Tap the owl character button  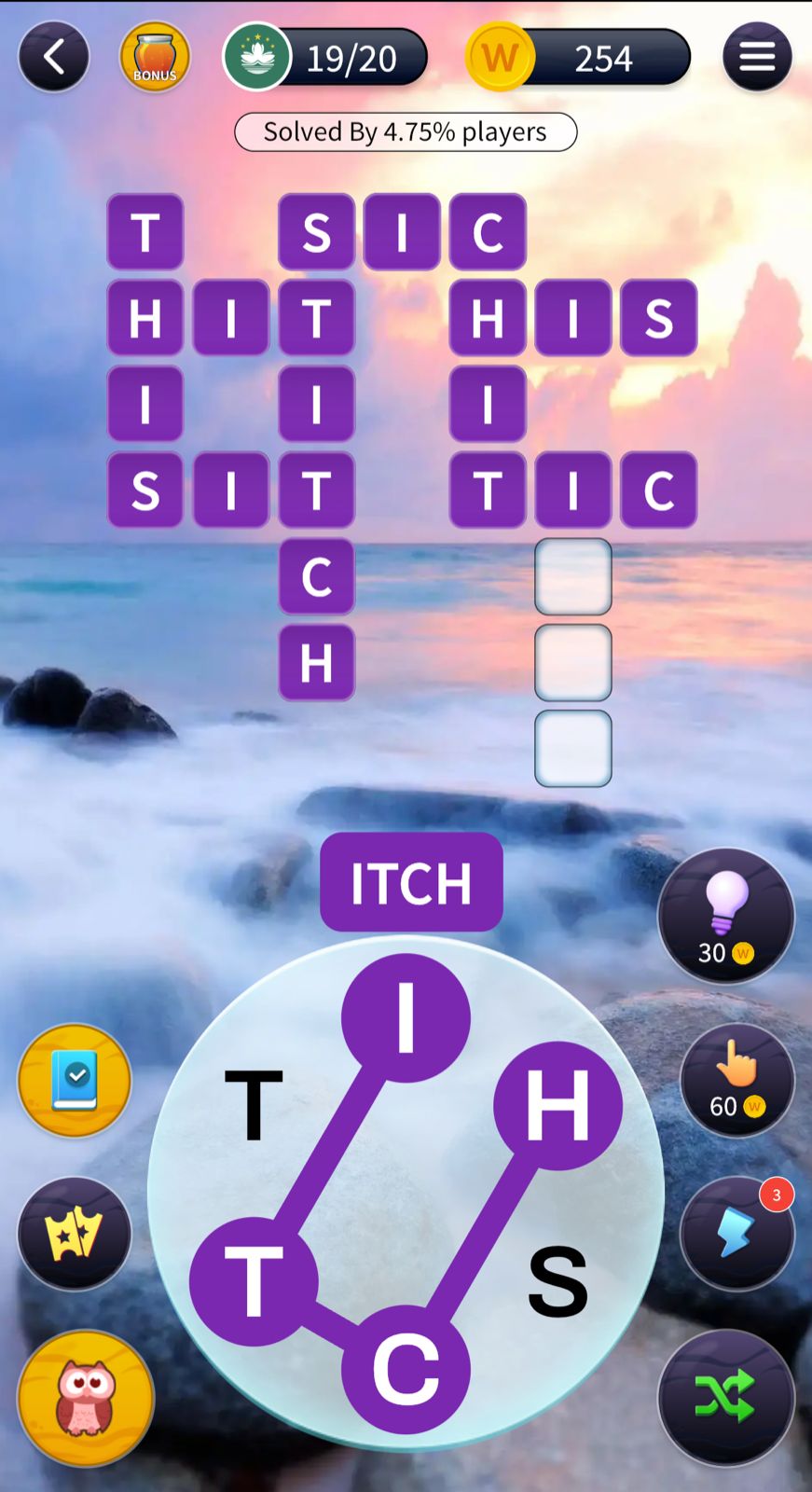(86, 1397)
